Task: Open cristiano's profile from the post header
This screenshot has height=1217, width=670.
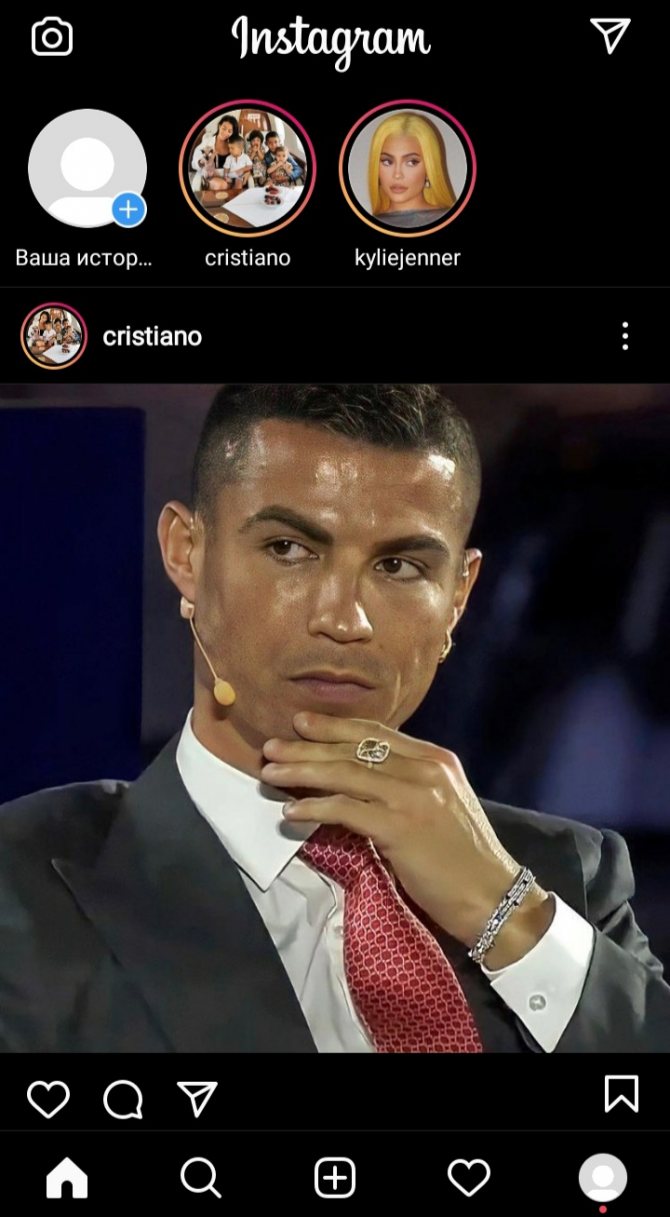Action: (152, 336)
